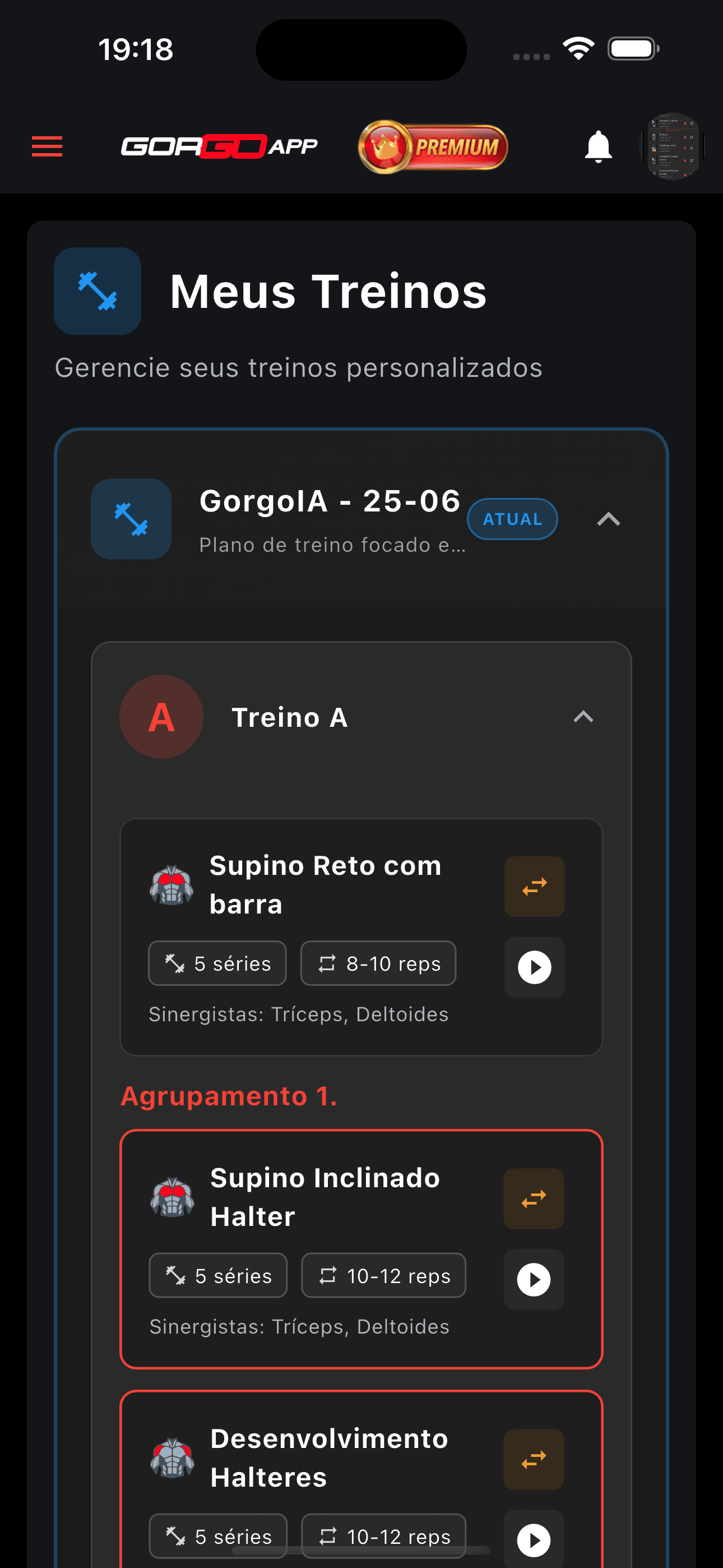Click the swap exercise icon on Desenvolvimento Halteres
Viewport: 723px width, 1568px height.
(x=534, y=1459)
